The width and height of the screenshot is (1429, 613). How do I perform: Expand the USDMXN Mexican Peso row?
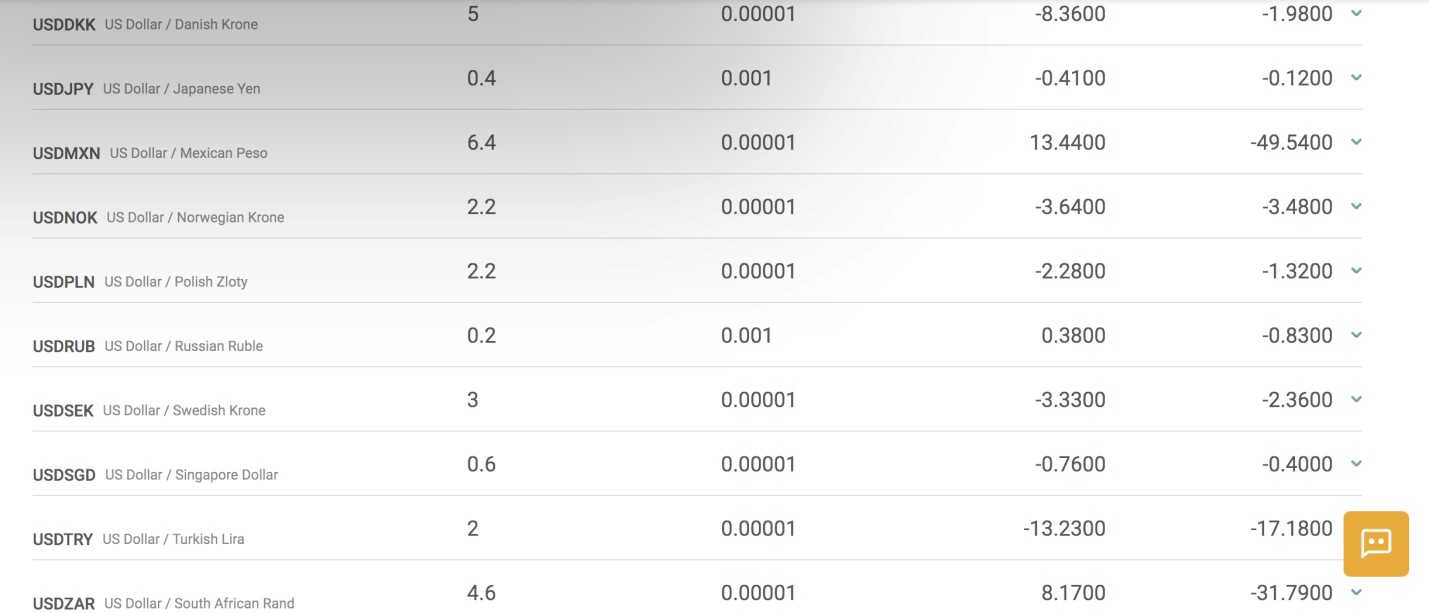[x=1356, y=142]
